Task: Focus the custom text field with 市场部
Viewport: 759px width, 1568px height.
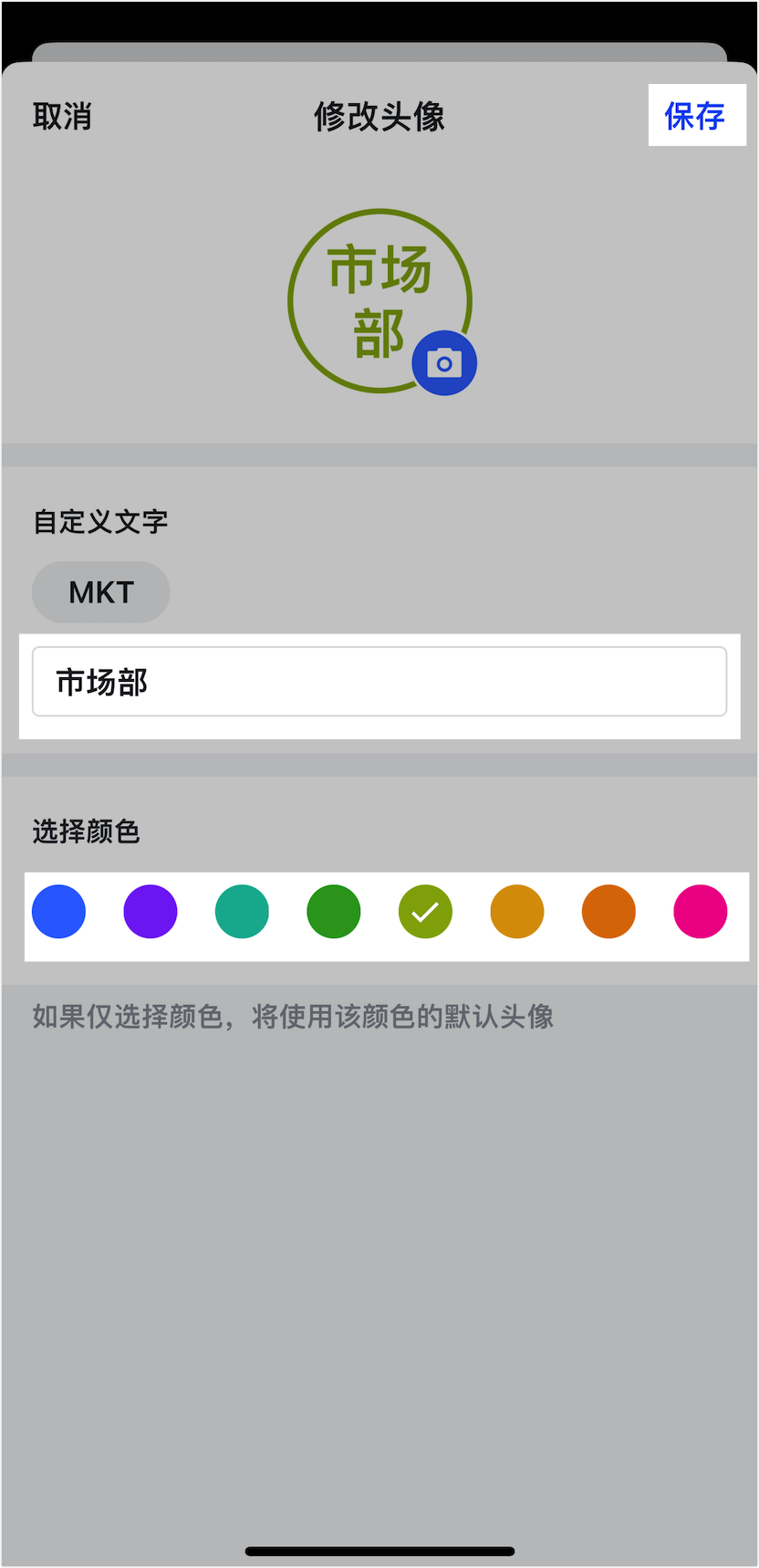Action: [379, 682]
